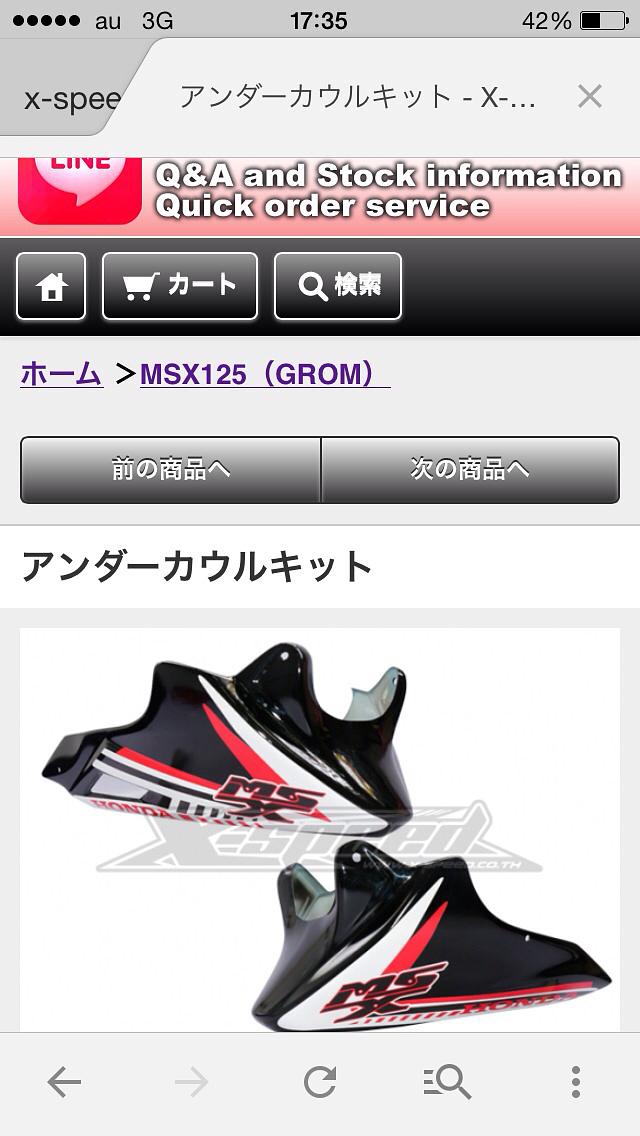Go to previous product 前の商品へ
Image resolution: width=640 pixels, height=1136 pixels.
(171, 469)
